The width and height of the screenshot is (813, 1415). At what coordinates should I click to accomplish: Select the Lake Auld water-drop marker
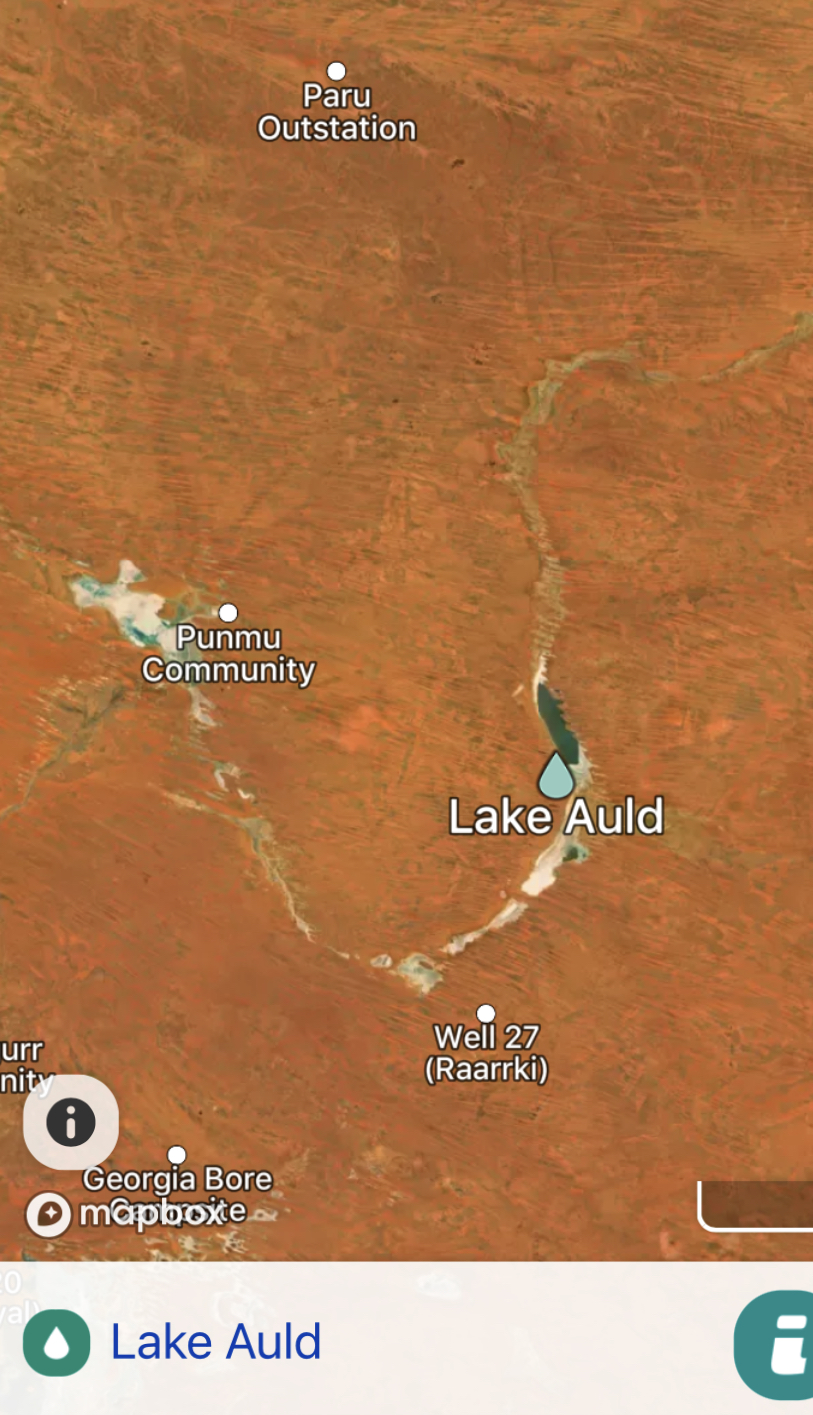click(x=556, y=775)
